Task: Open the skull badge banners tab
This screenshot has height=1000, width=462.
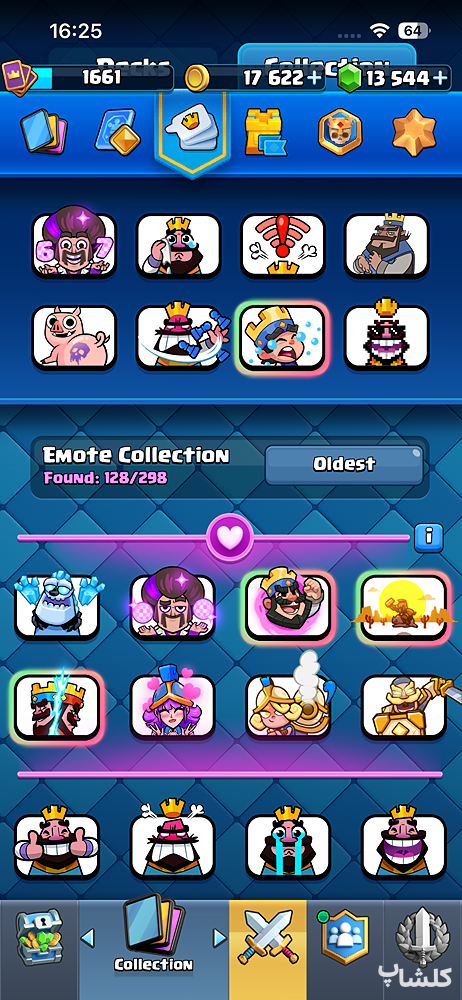Action: tap(339, 133)
